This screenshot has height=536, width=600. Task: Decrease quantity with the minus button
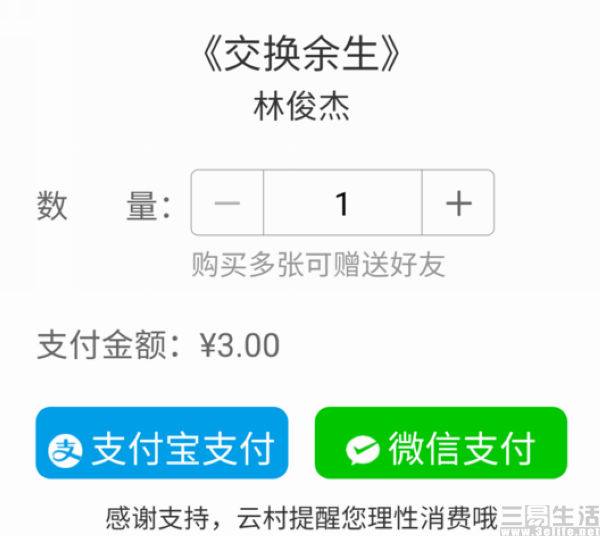(228, 203)
